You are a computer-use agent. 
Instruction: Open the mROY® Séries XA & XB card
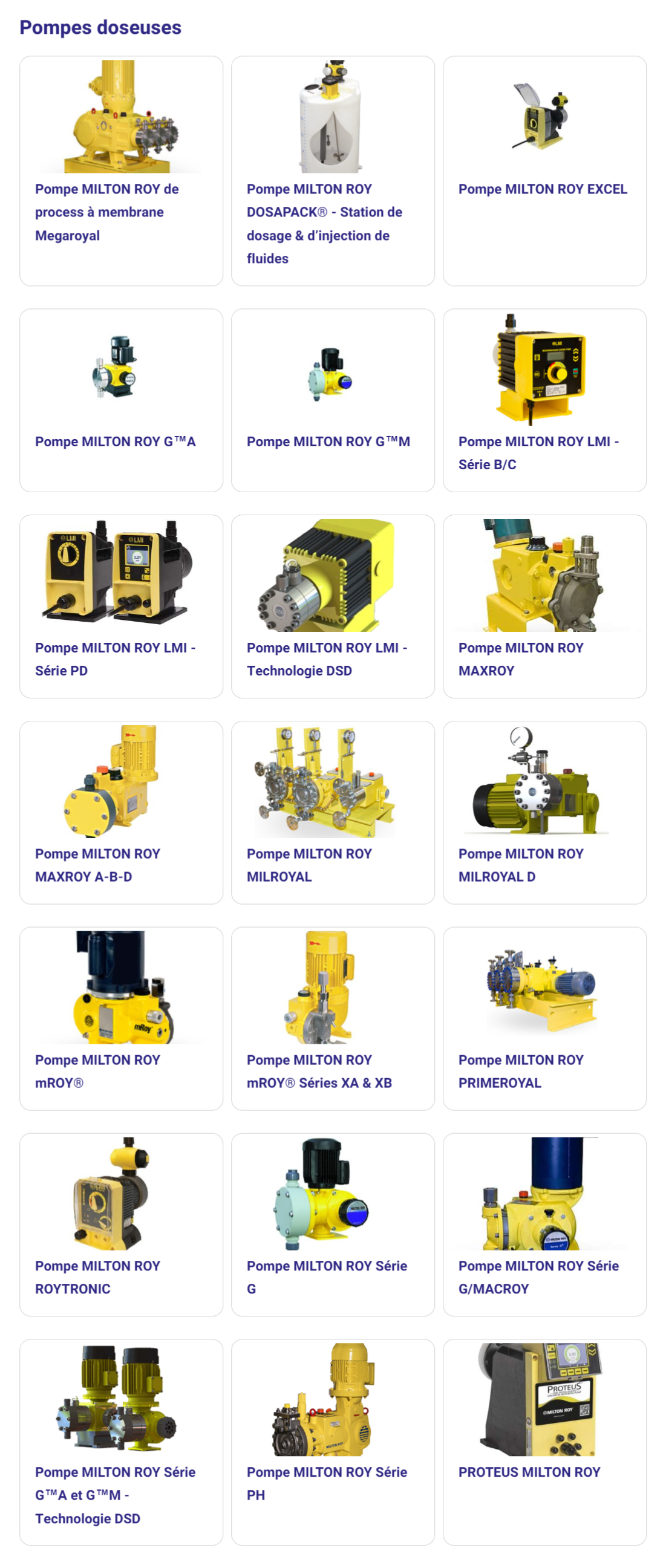319,1071
